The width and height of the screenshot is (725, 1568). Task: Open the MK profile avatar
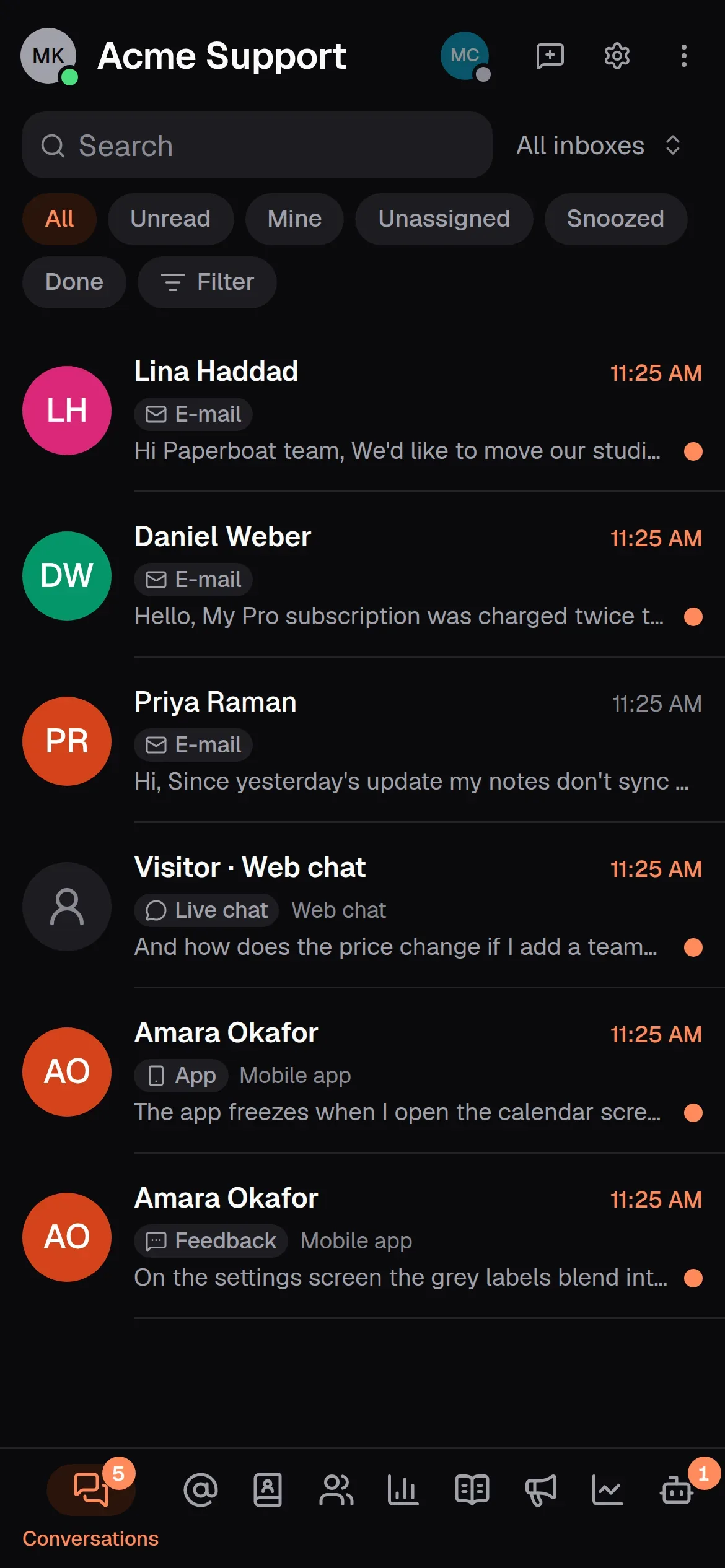pos(49,56)
